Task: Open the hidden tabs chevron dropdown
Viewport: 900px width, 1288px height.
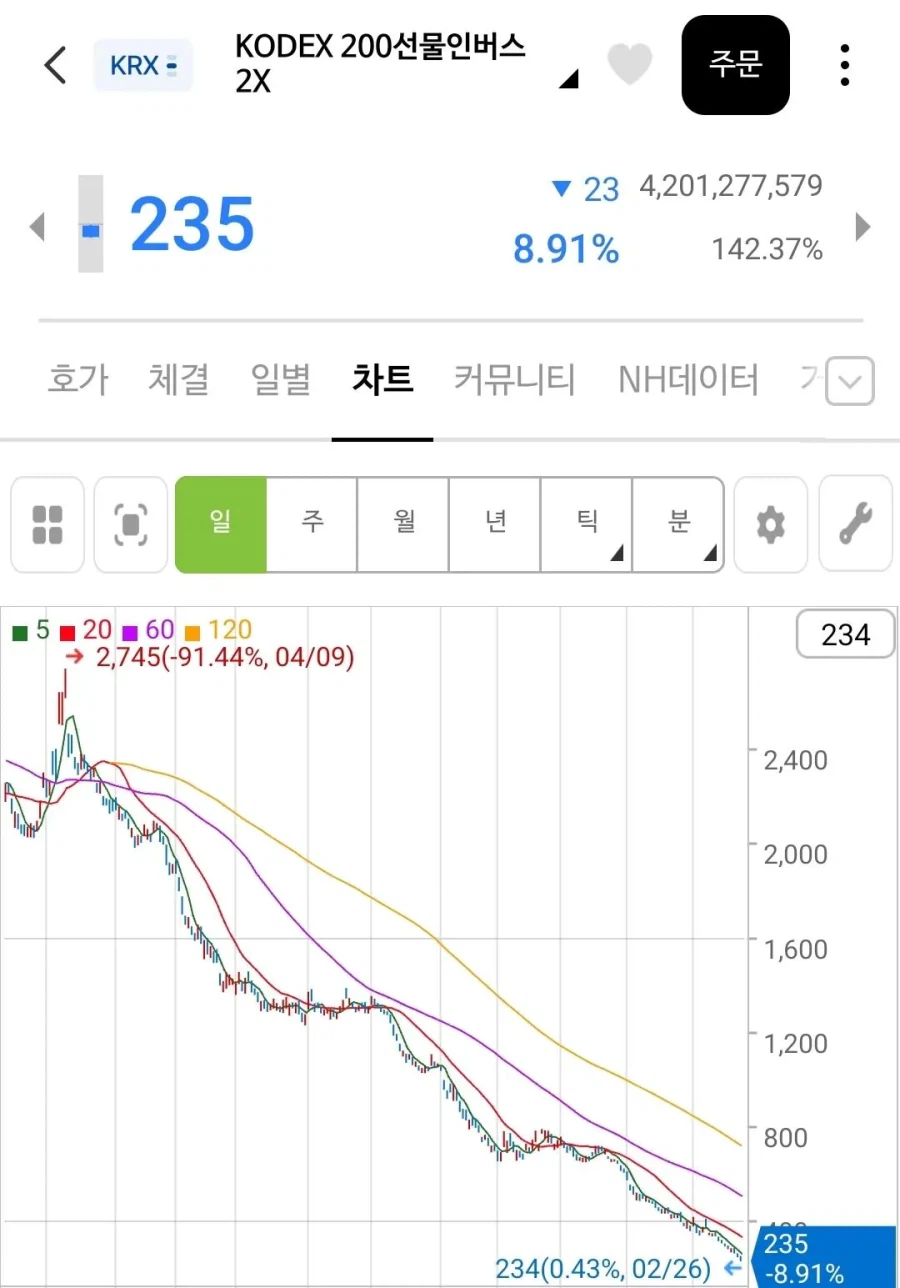Action: click(x=849, y=380)
